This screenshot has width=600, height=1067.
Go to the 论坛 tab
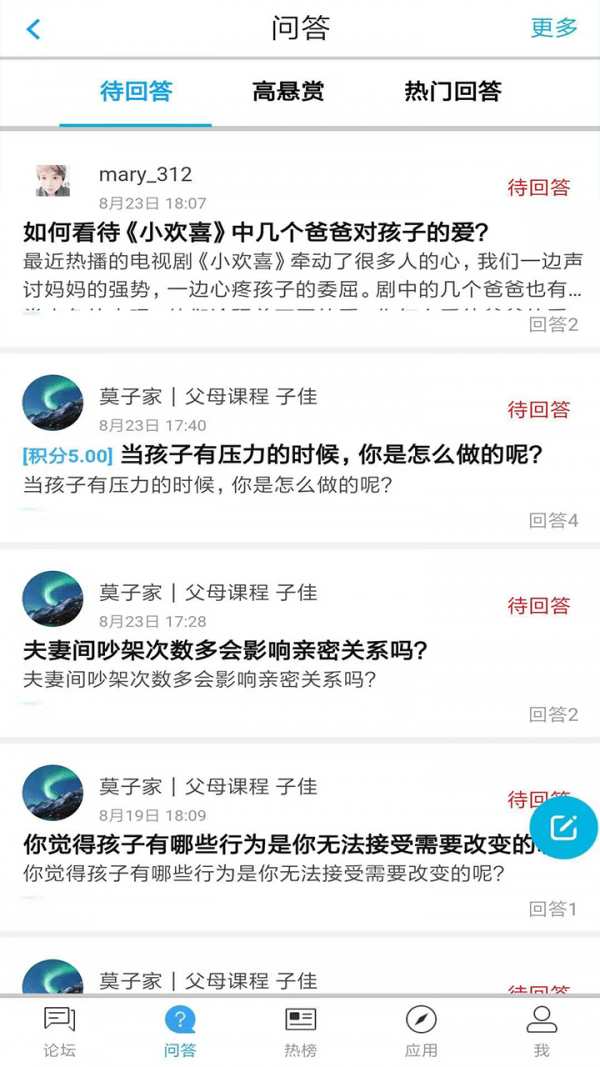(x=59, y=1032)
